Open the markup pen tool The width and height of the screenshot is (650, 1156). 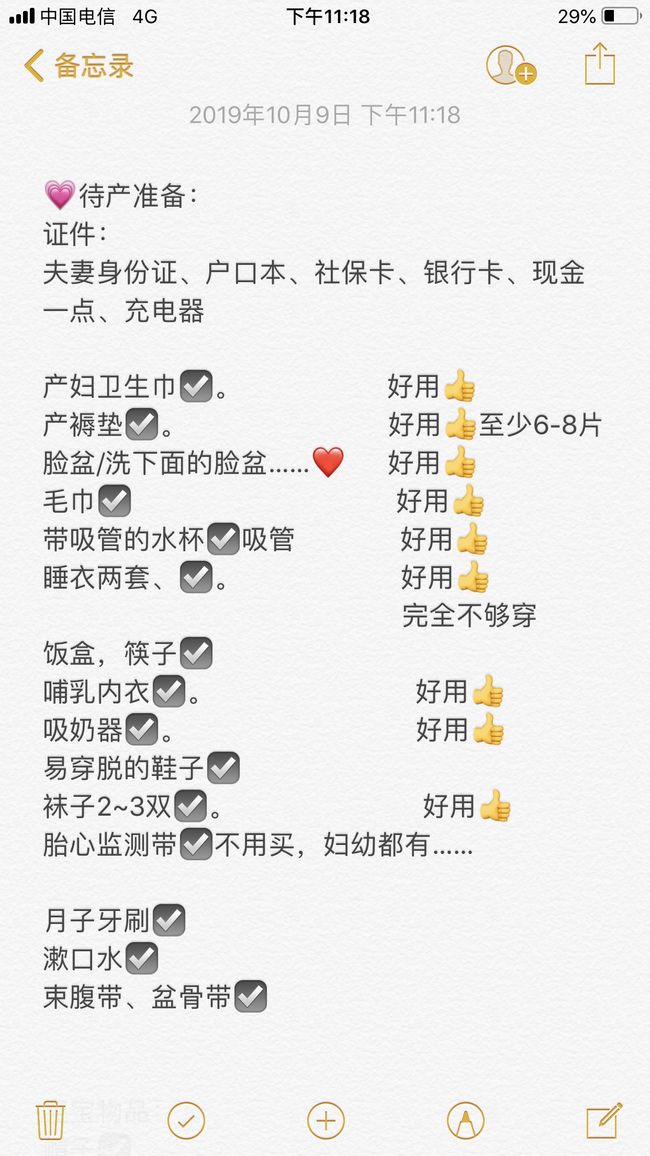click(x=466, y=1121)
